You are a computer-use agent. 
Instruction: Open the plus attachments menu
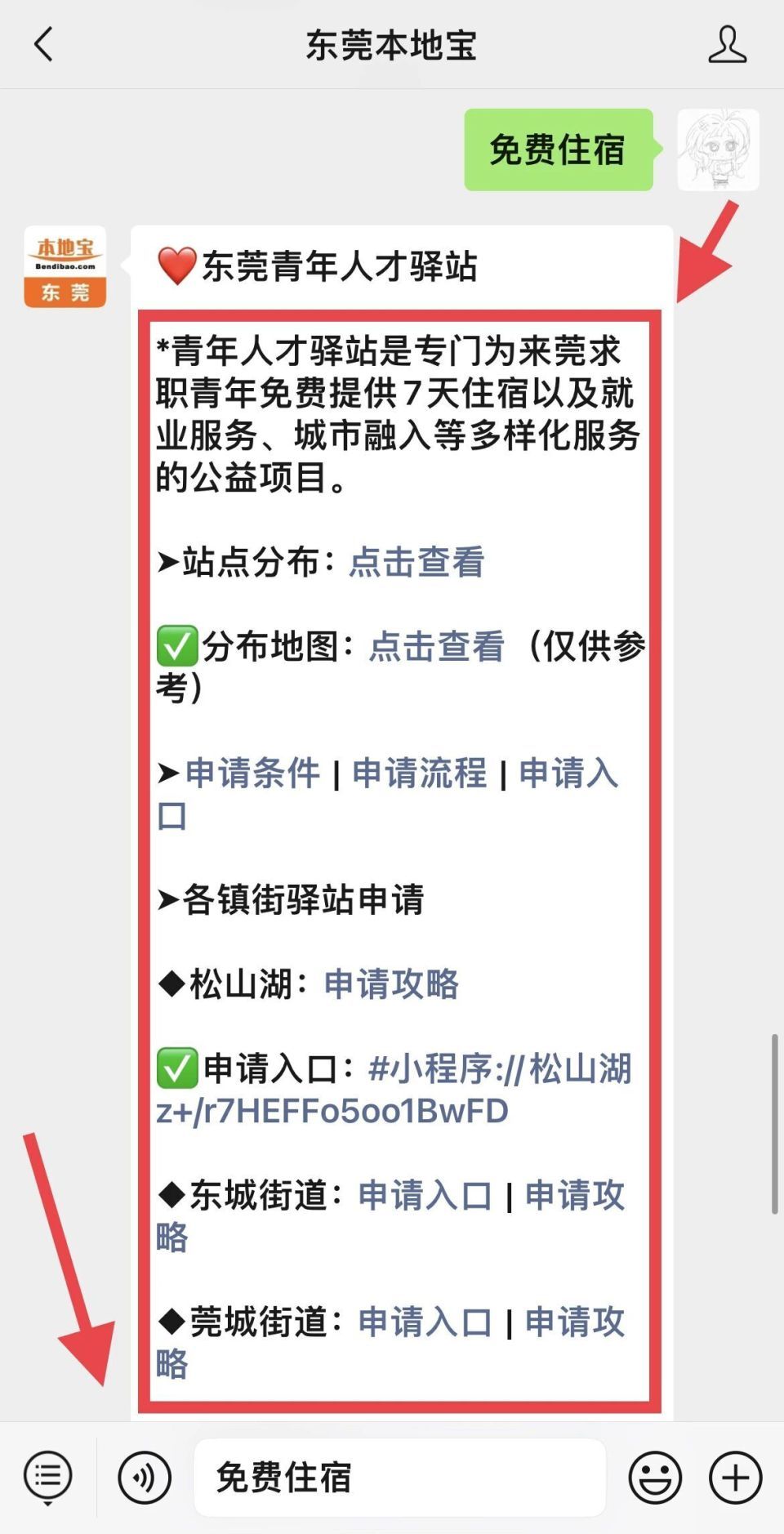click(736, 1477)
